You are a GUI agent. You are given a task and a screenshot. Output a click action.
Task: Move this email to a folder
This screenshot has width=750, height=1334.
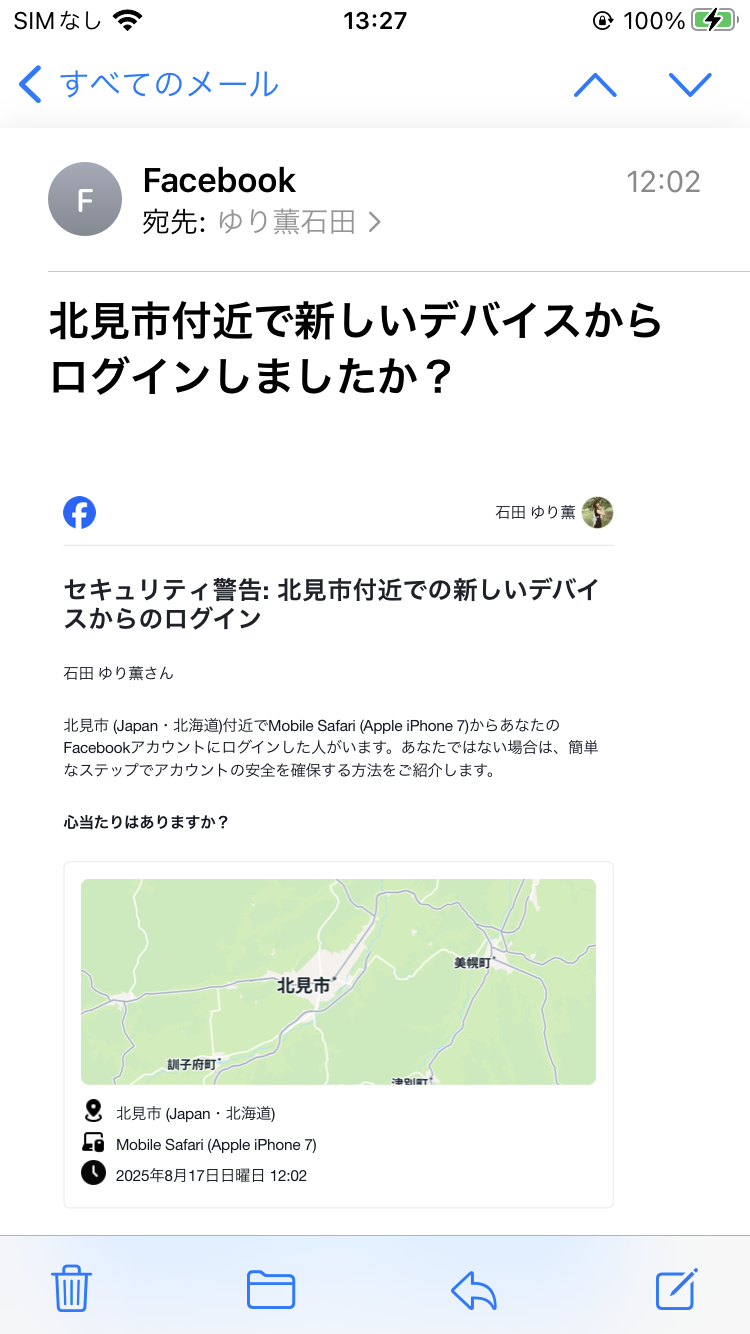271,1289
